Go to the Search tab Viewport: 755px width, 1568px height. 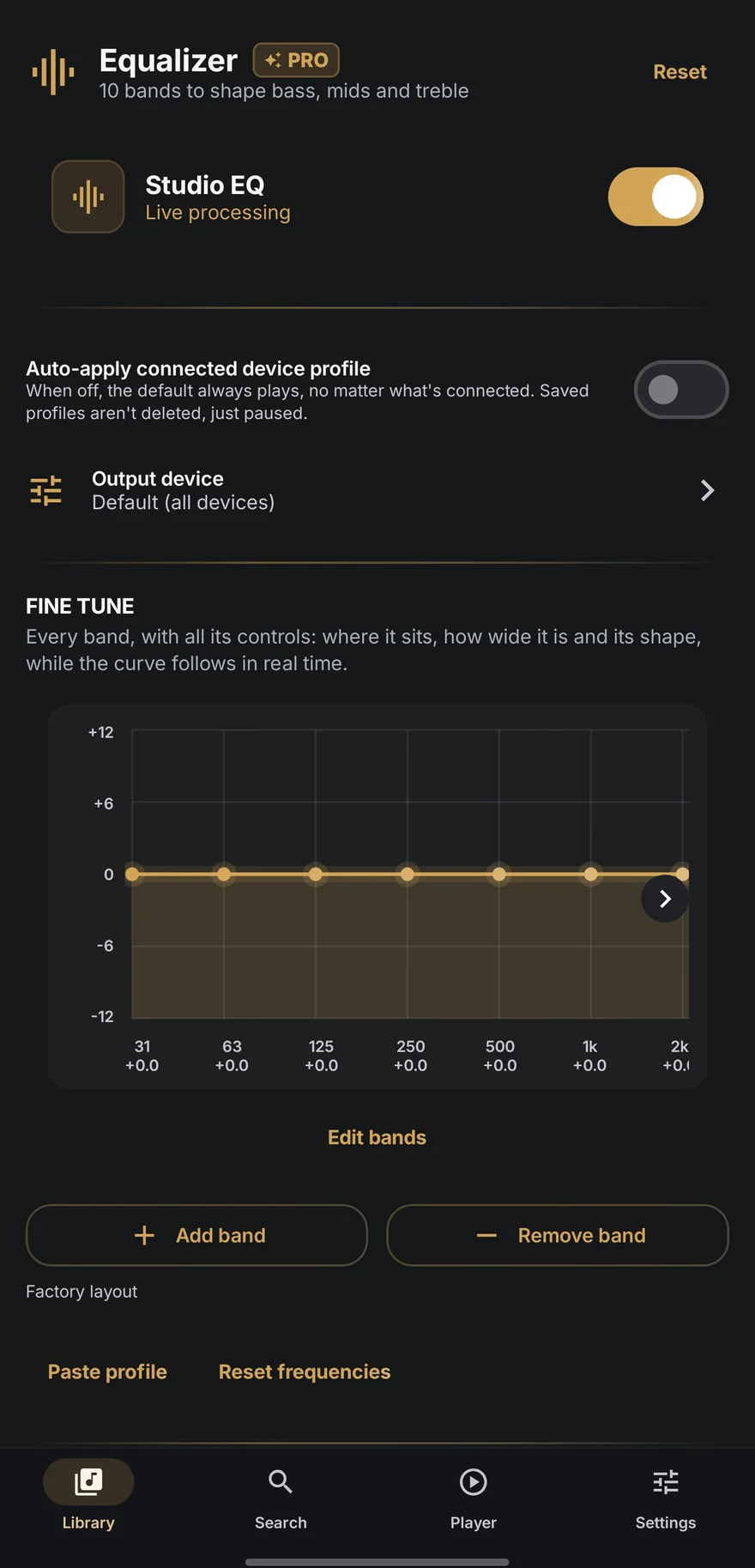click(x=281, y=1496)
